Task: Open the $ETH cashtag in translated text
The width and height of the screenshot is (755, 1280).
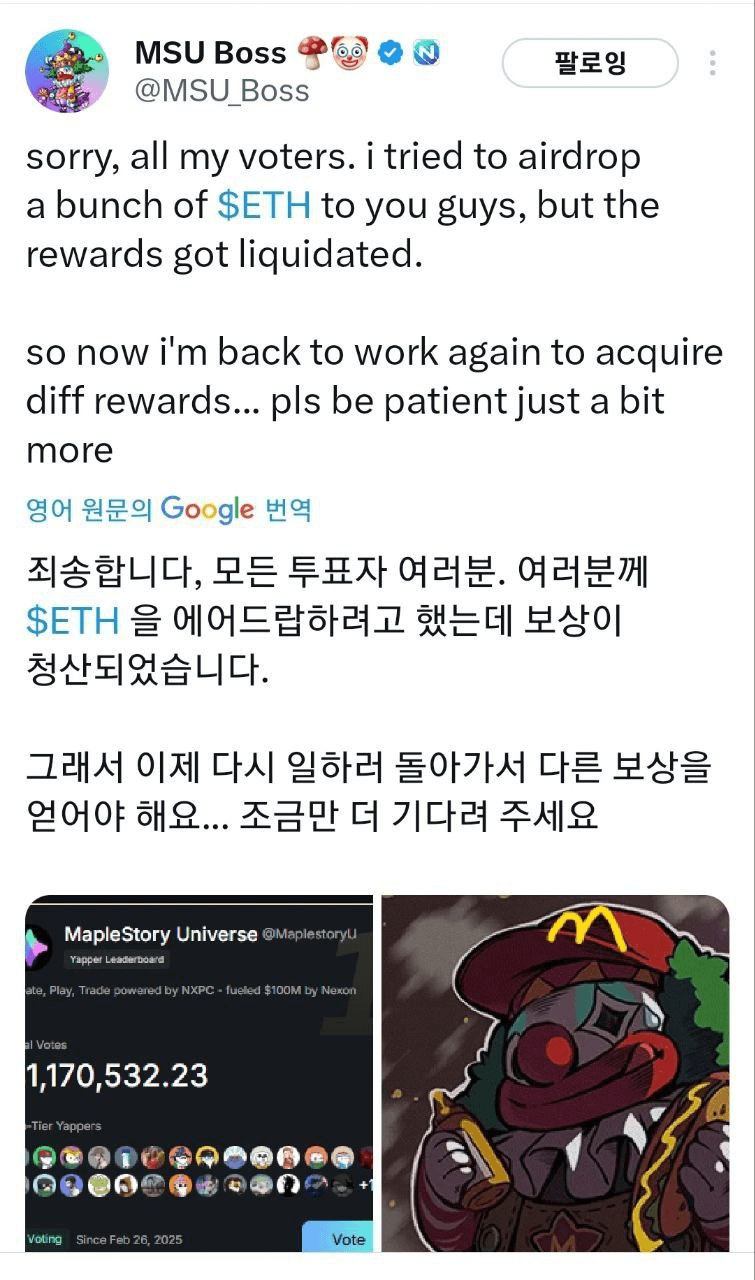Action: point(72,621)
